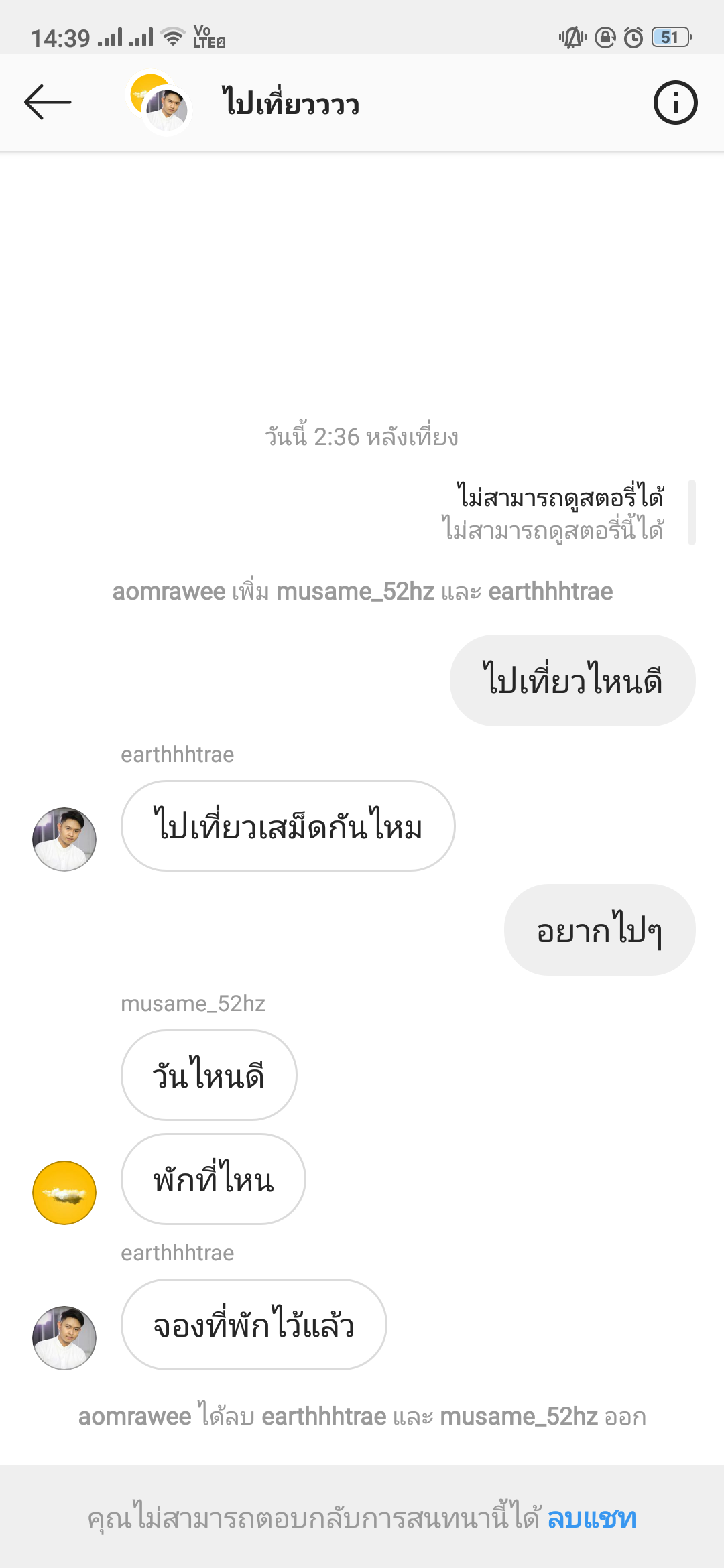Open the ไปเที่ยววว group header
Viewport: 724px width, 1568px height.
(291, 103)
